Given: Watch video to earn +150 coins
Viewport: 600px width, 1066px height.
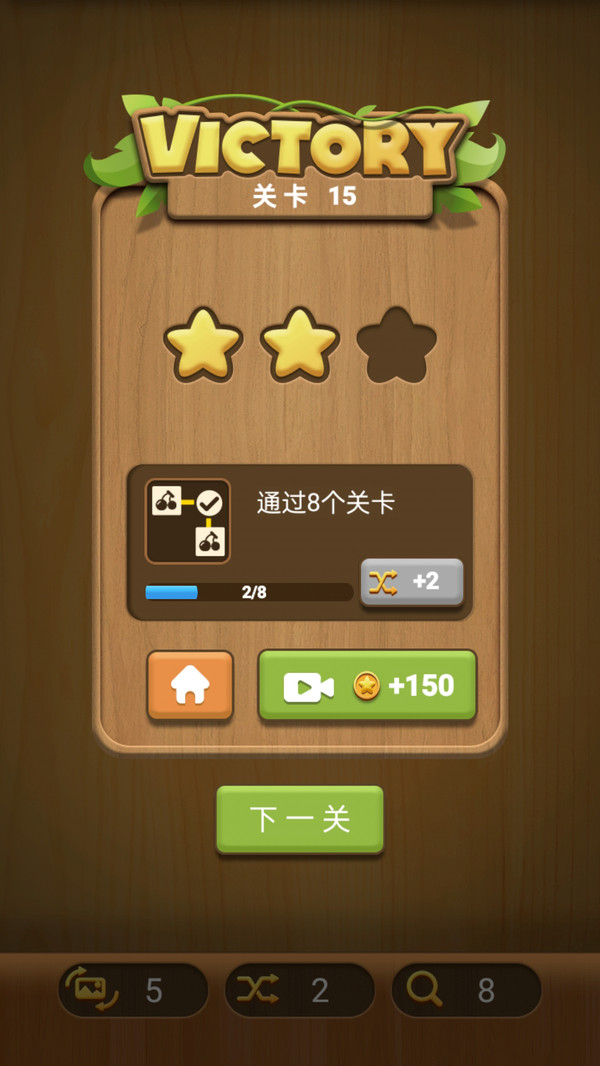Looking at the screenshot, I should [x=367, y=685].
